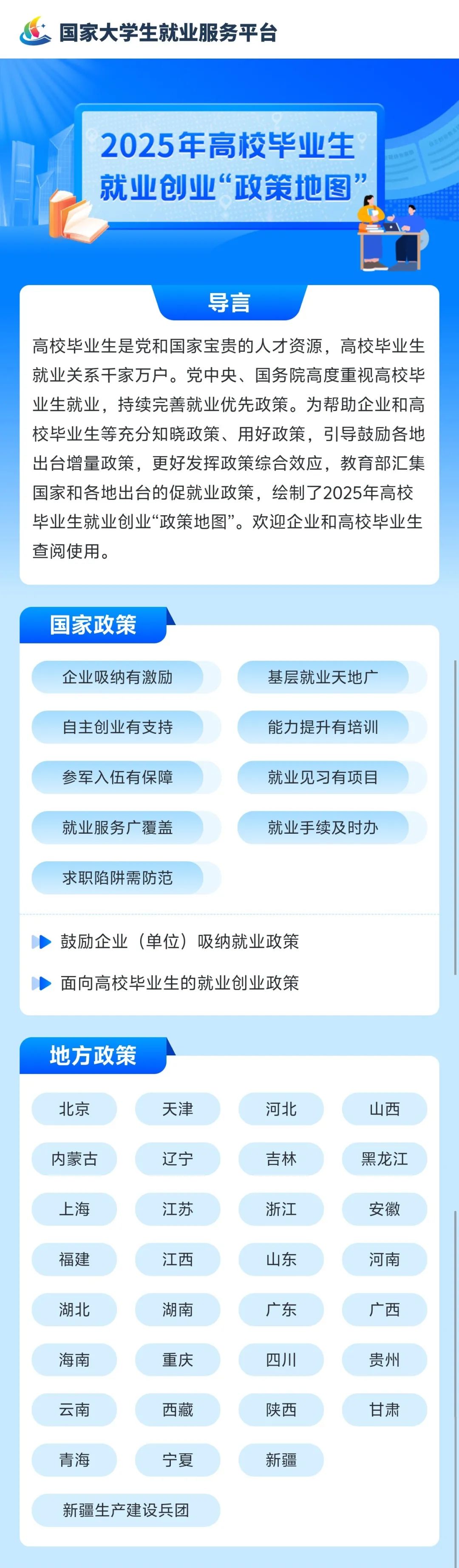The width and height of the screenshot is (459, 1568).
Task: Select 基层就业天地广 chip
Action: 323,677
